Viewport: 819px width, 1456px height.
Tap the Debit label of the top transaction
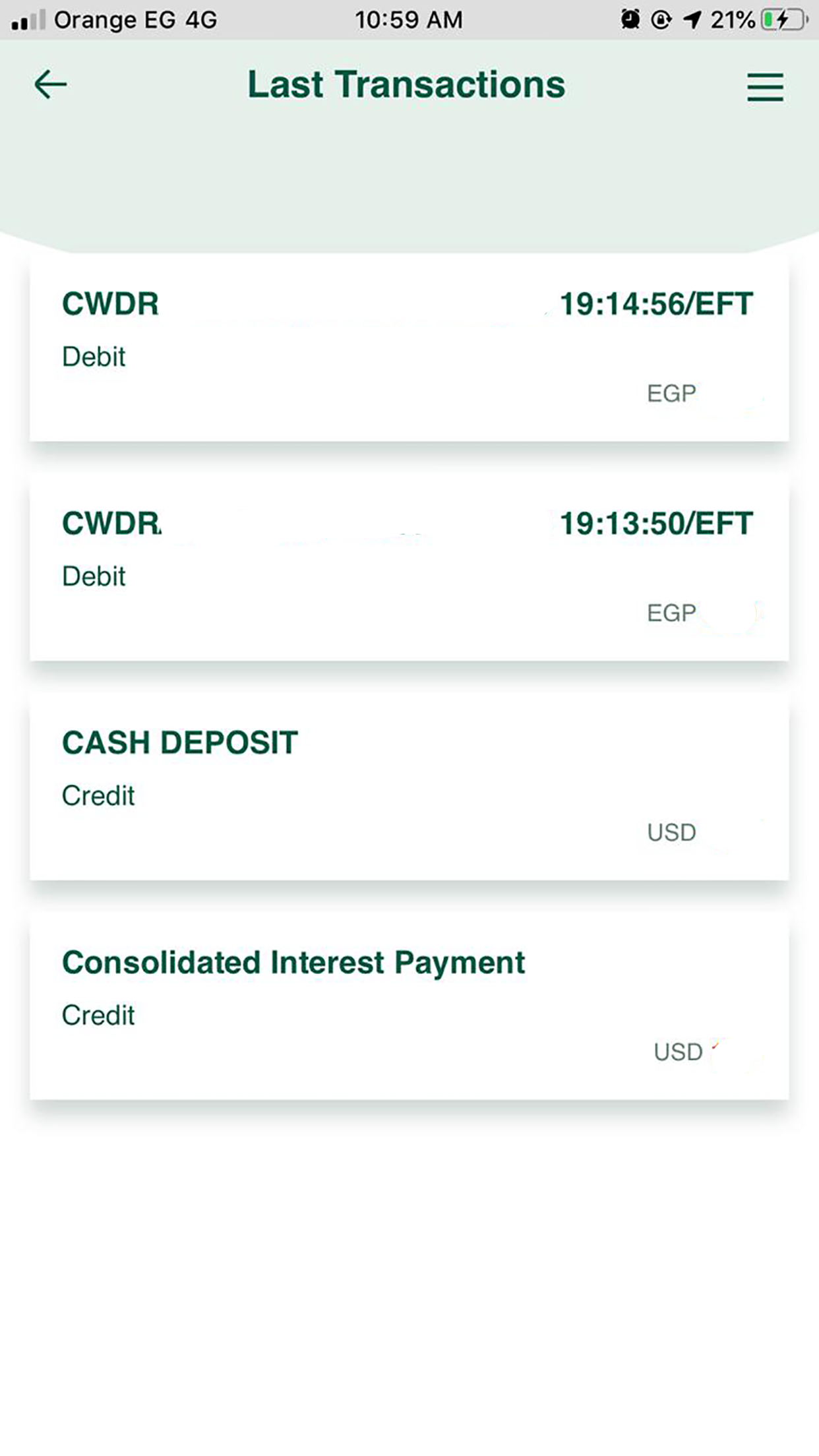point(93,357)
